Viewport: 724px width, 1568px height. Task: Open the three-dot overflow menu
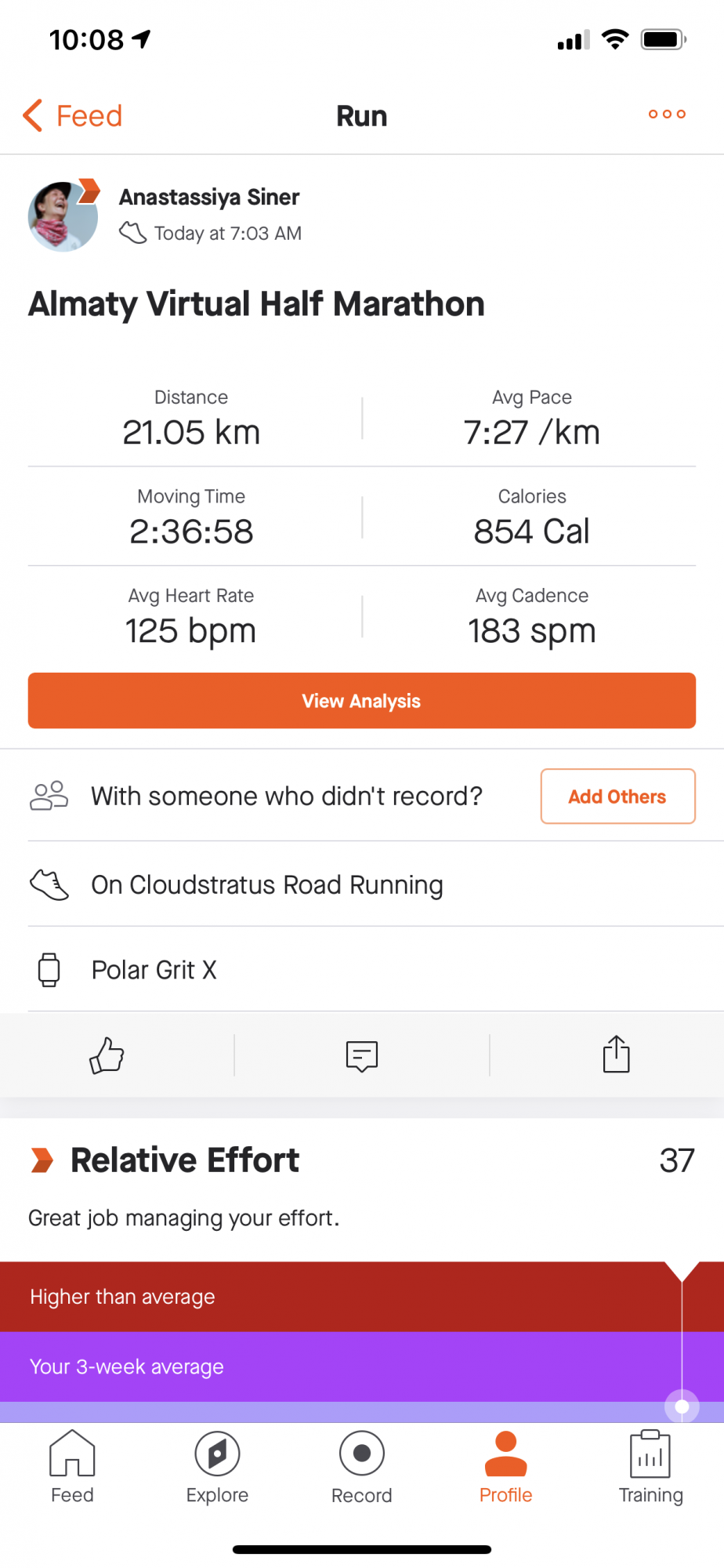[667, 114]
